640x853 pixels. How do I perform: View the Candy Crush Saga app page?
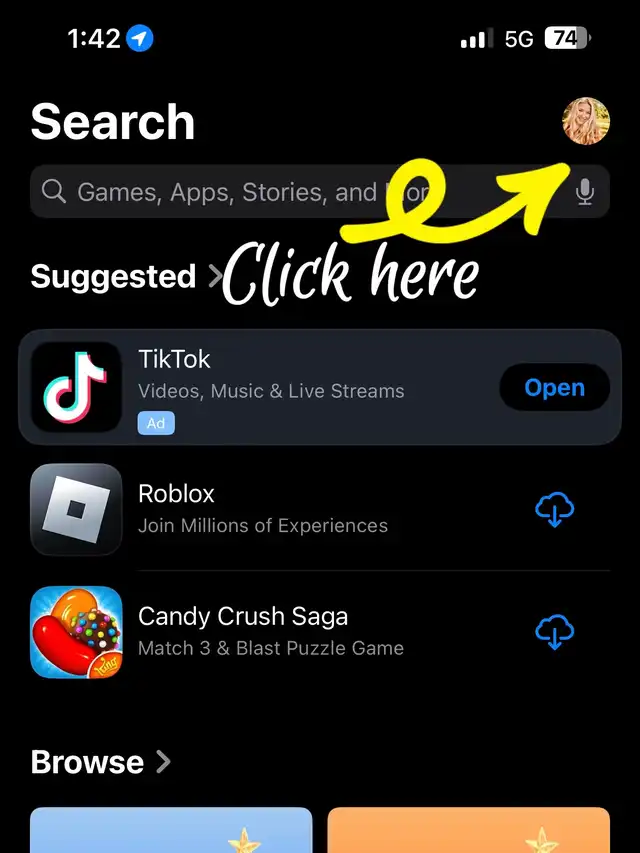pos(270,631)
